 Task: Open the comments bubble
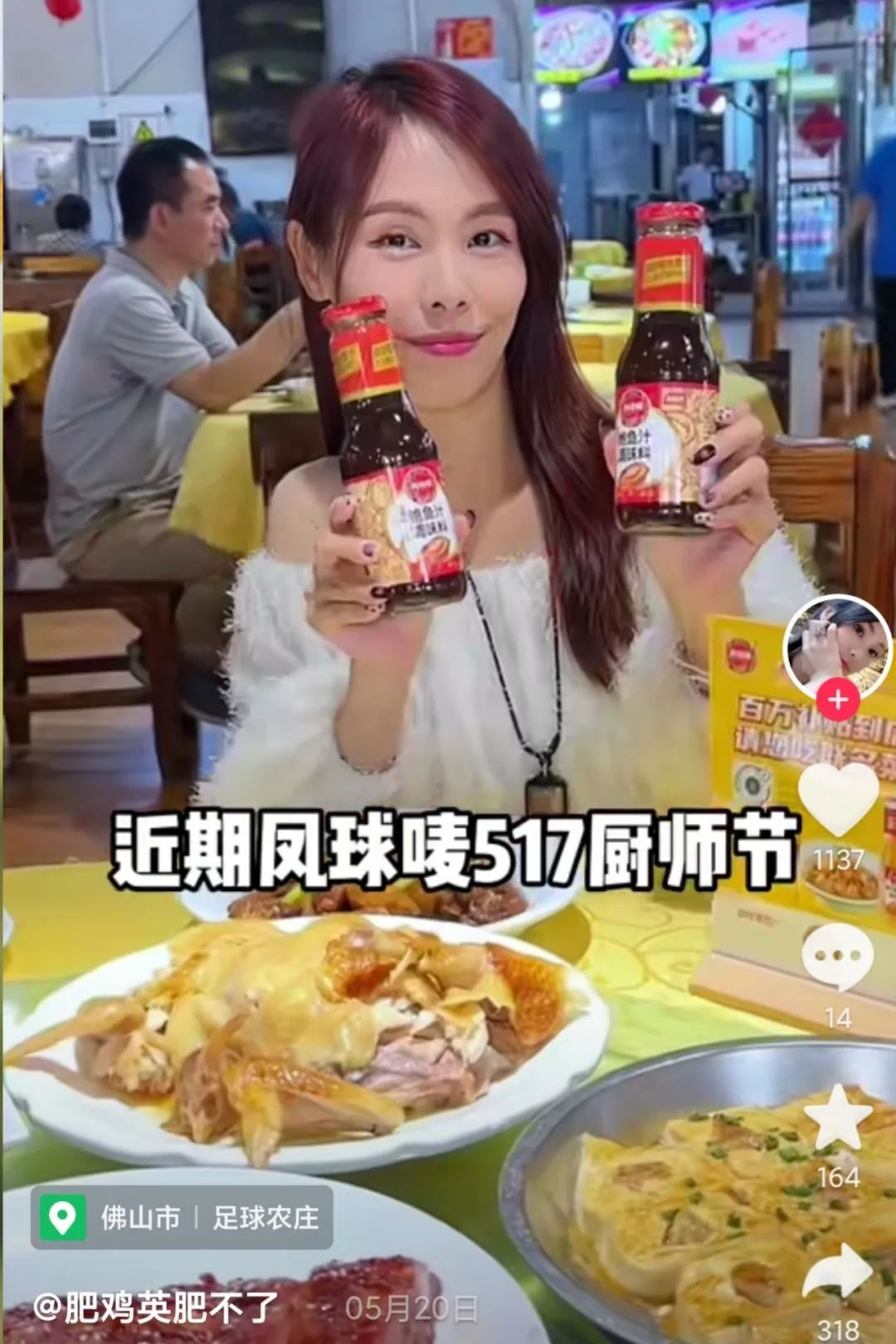click(x=838, y=957)
